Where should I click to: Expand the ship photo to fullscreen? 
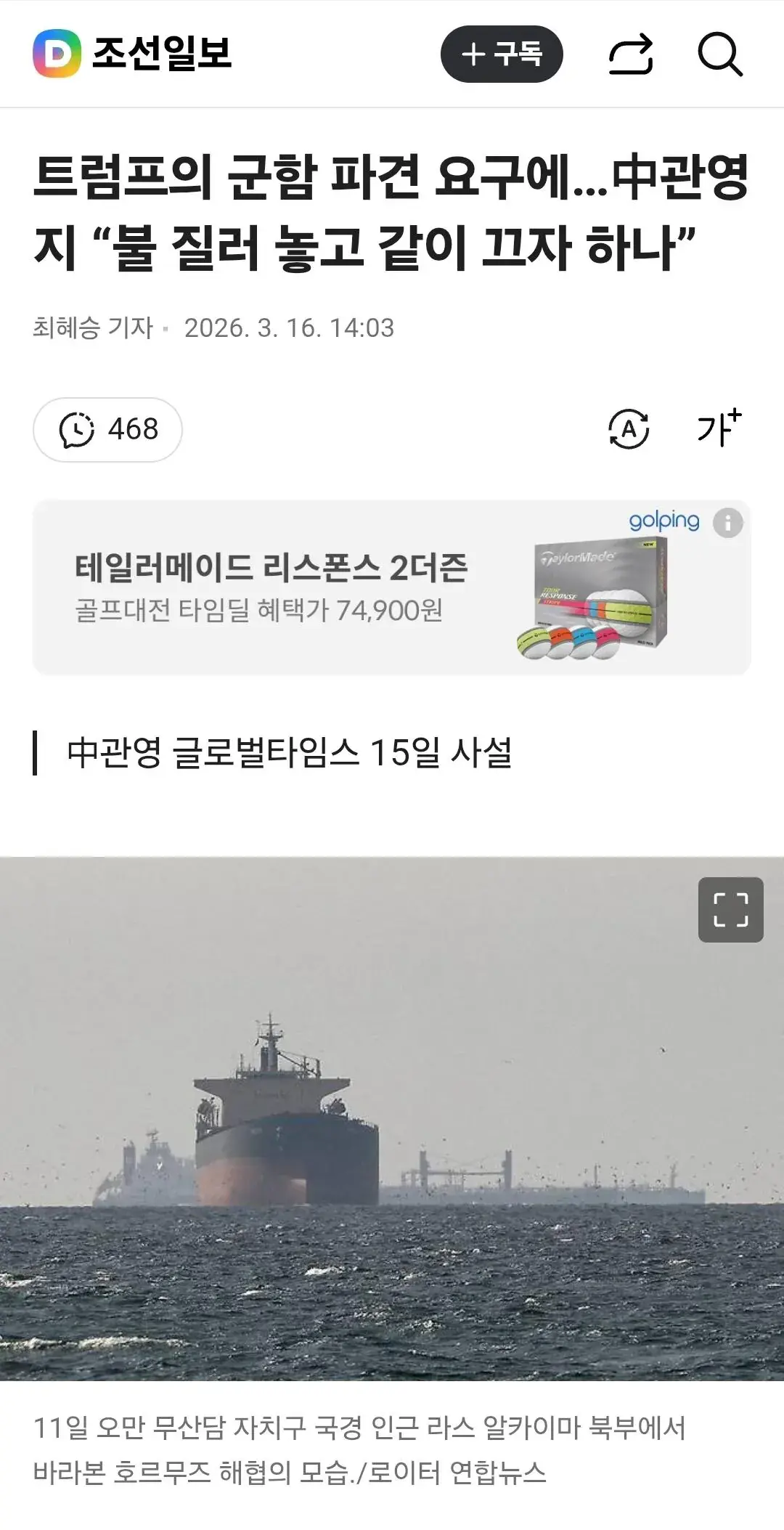pyautogui.click(x=730, y=909)
